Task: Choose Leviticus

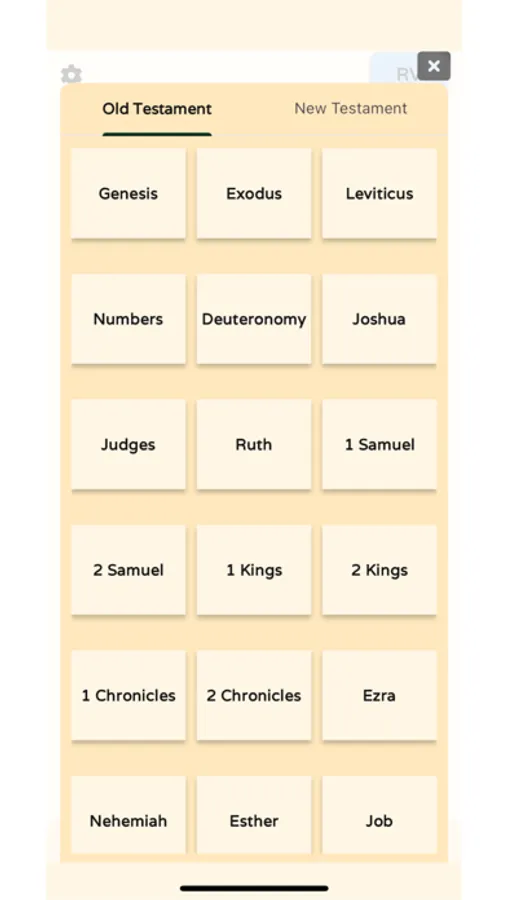Action: [x=379, y=193]
